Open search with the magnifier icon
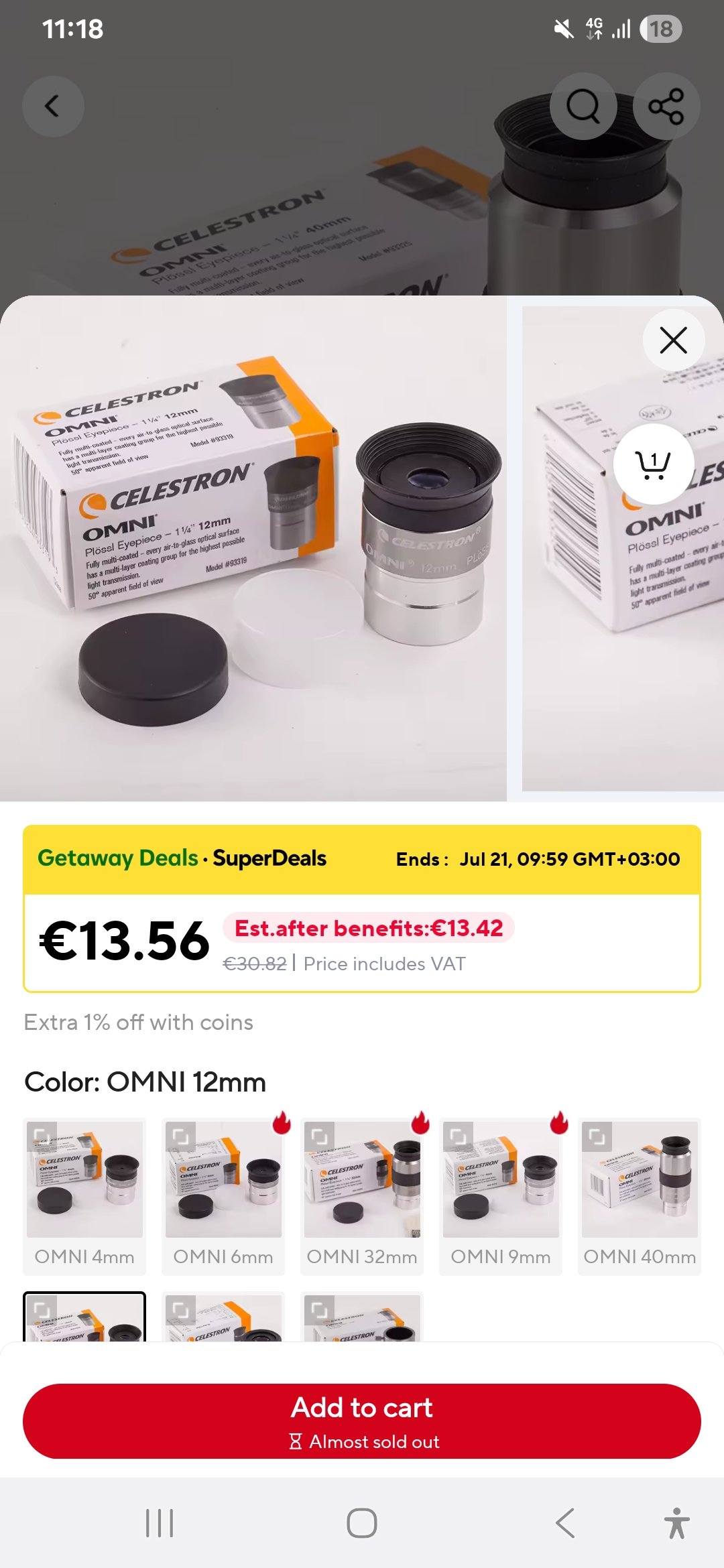This screenshot has width=724, height=1568. [583, 106]
